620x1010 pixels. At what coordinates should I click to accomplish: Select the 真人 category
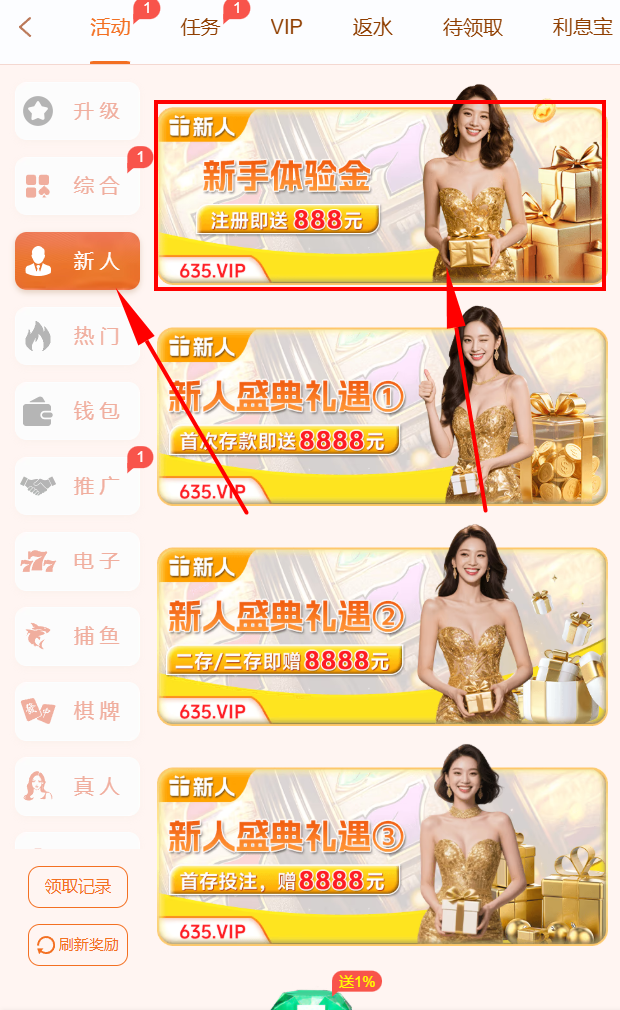[77, 786]
